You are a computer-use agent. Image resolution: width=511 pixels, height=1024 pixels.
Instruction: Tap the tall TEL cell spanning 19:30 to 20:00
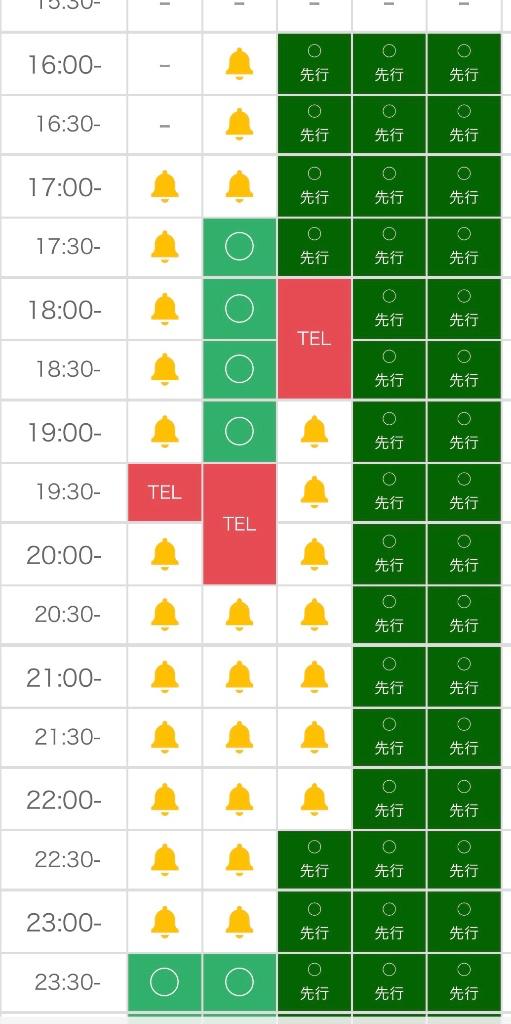[x=239, y=524]
